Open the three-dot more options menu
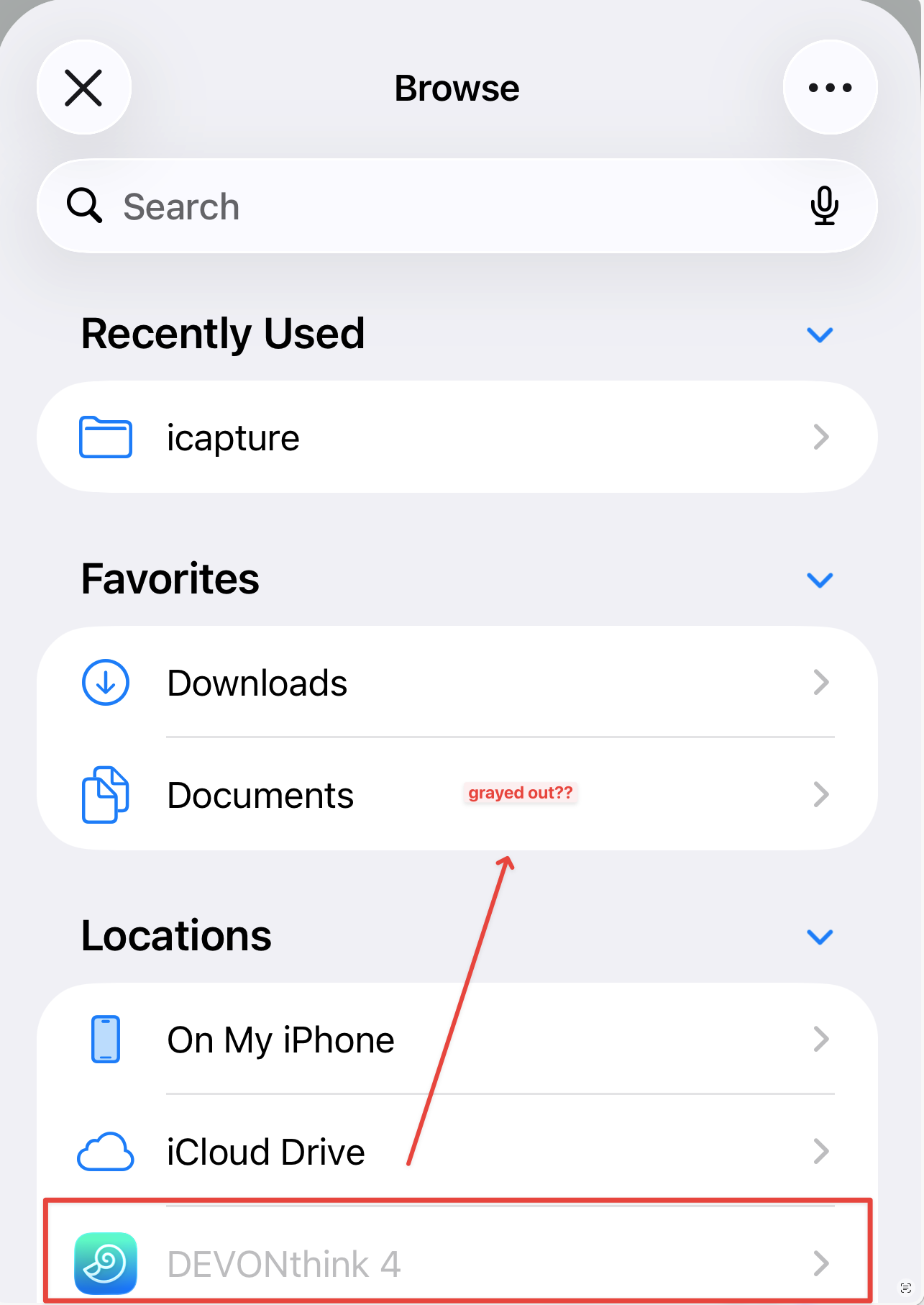This screenshot has width=924, height=1305. point(830,88)
